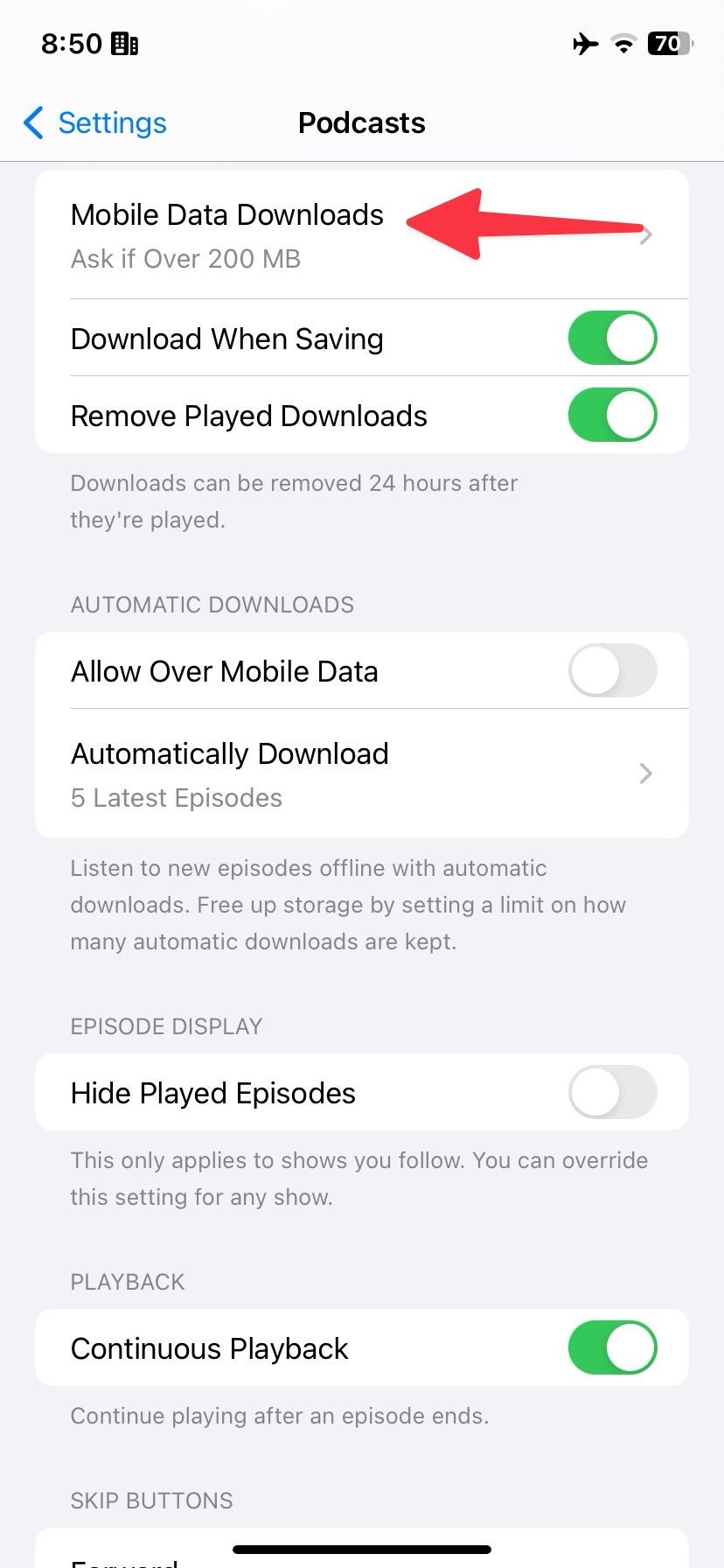Turn on Hide Played Episodes

(x=612, y=1092)
